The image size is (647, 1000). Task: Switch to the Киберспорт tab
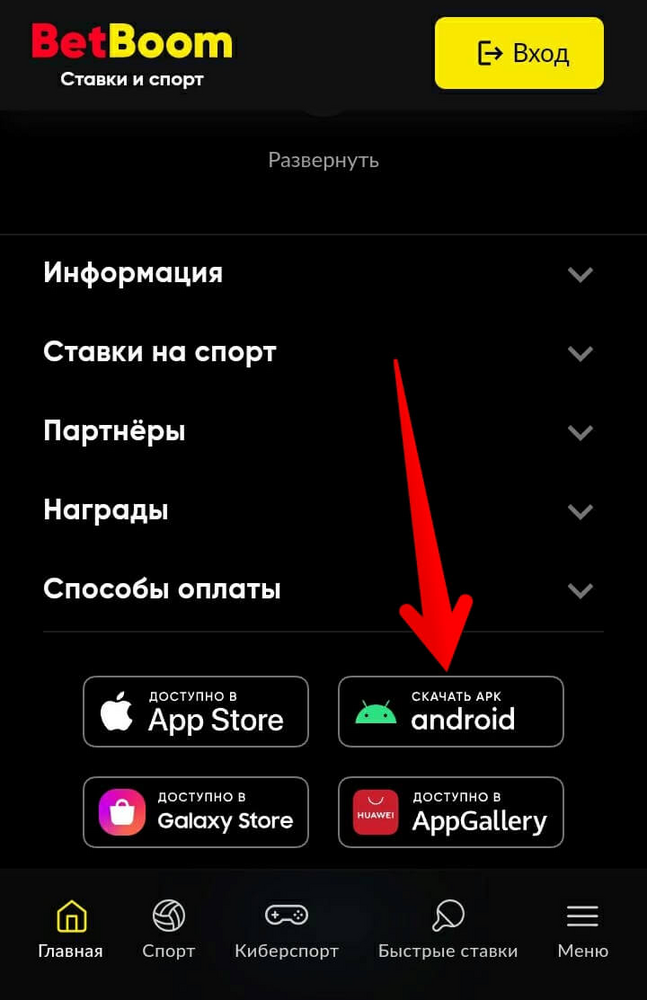click(286, 930)
